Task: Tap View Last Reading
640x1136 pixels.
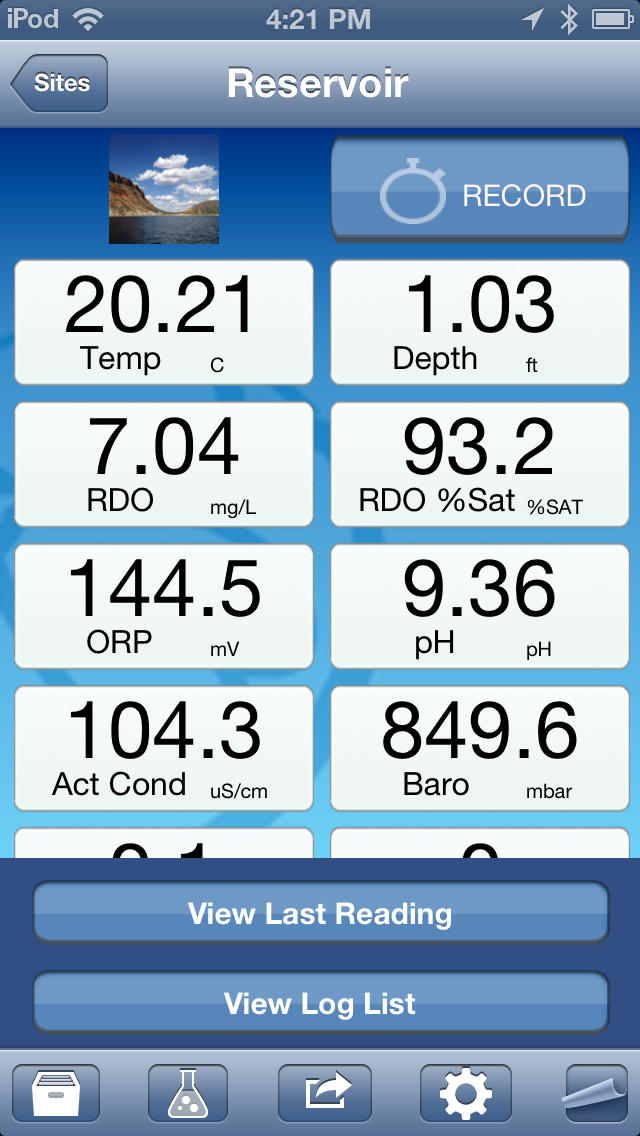Action: [320, 912]
